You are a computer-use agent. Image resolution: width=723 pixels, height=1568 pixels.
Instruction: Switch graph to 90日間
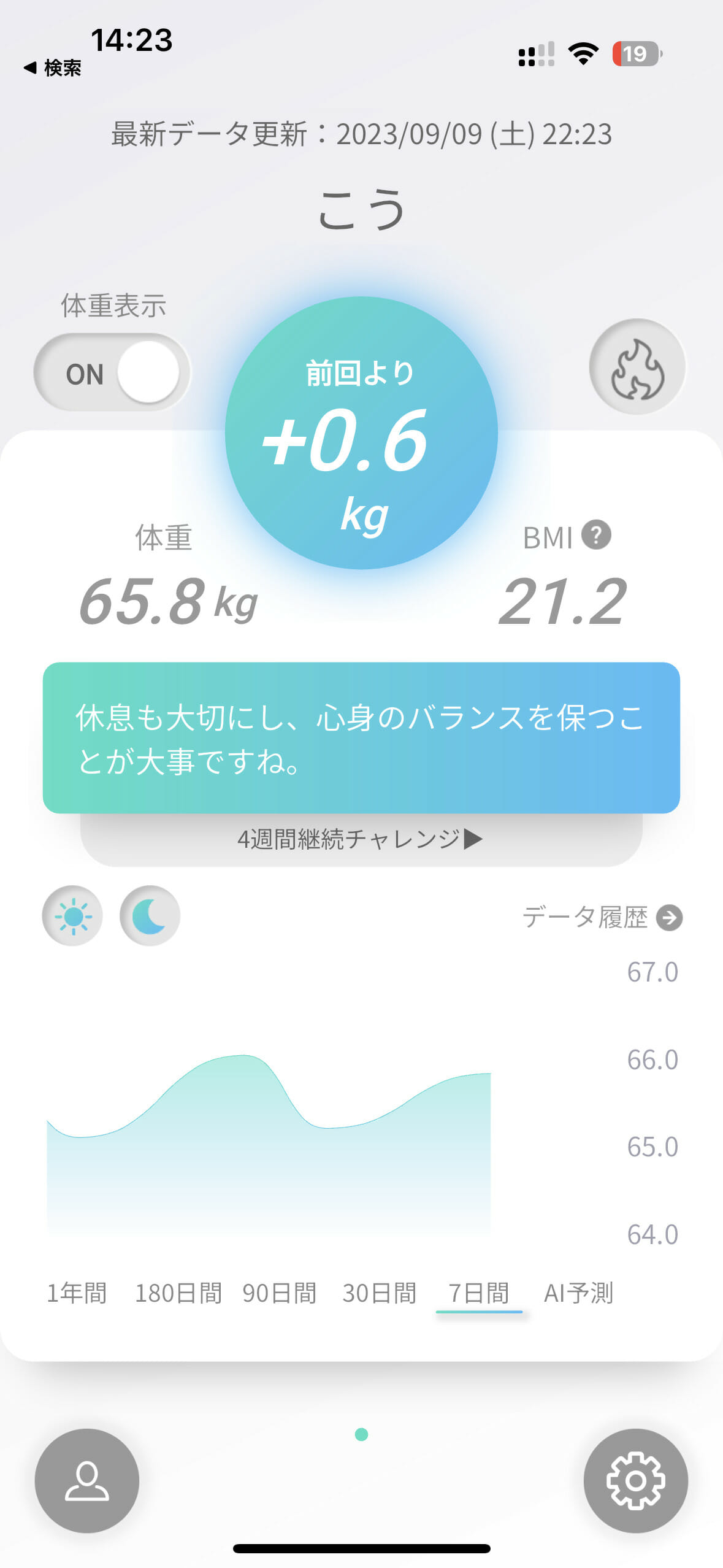(279, 1293)
